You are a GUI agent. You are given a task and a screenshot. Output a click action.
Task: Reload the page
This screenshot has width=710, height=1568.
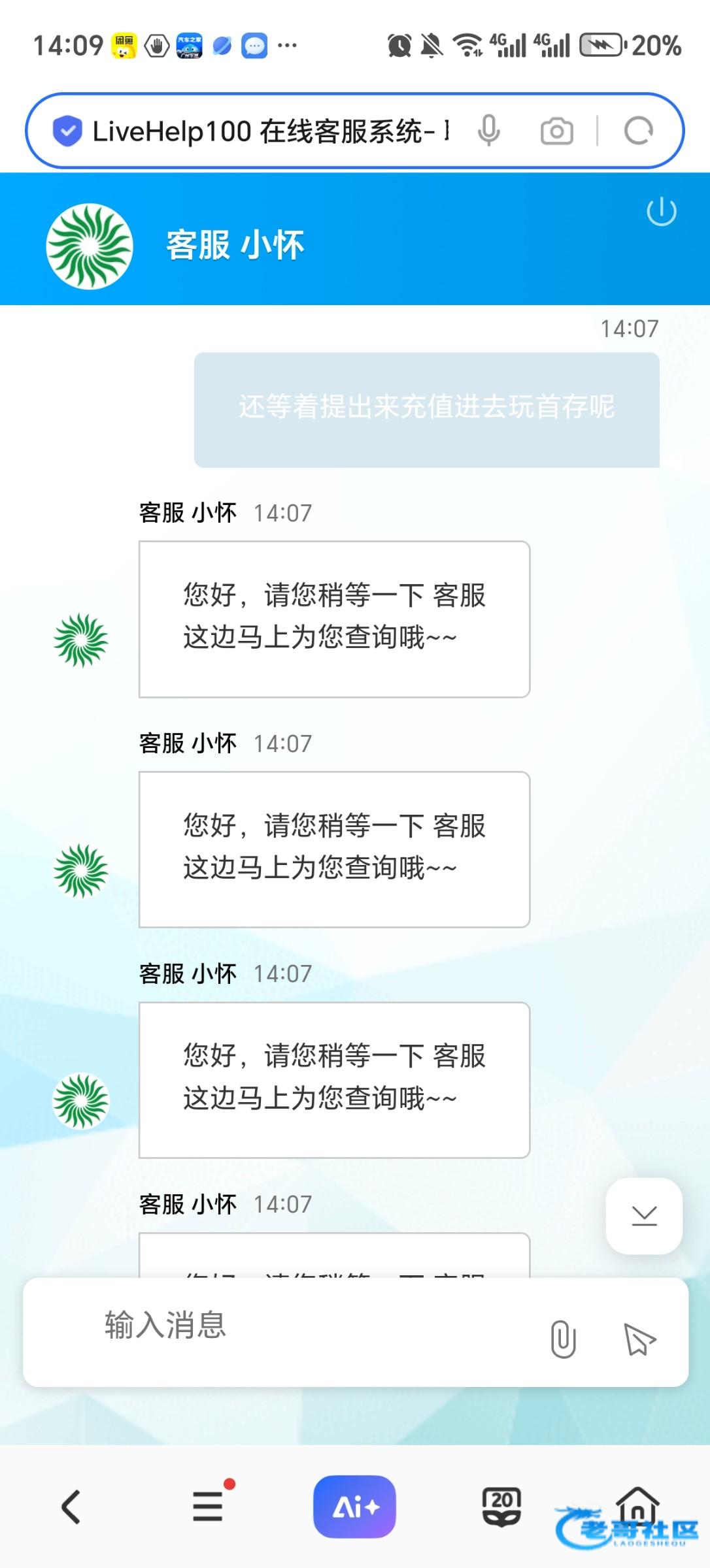pos(639,131)
